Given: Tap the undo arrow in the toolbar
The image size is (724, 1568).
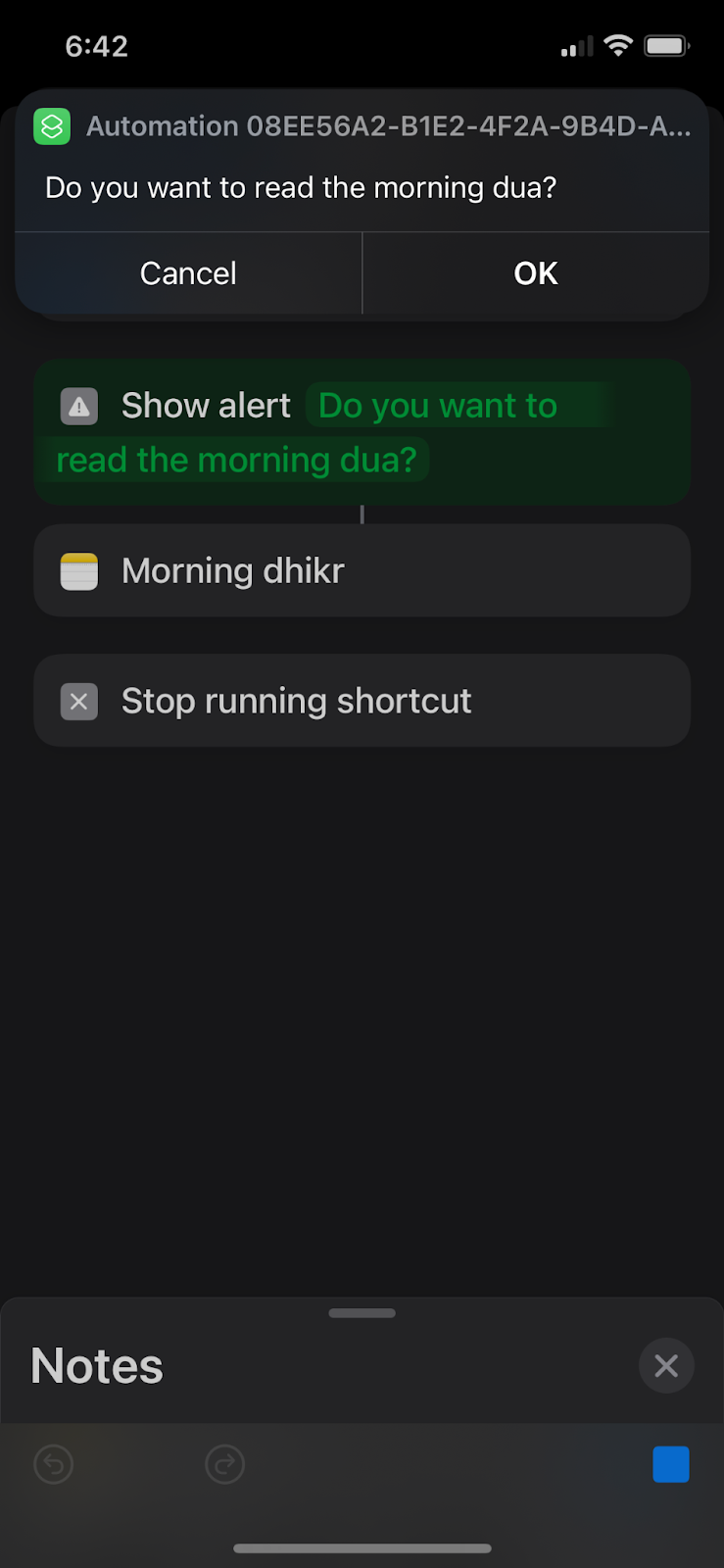Looking at the screenshot, I should tap(54, 1464).
